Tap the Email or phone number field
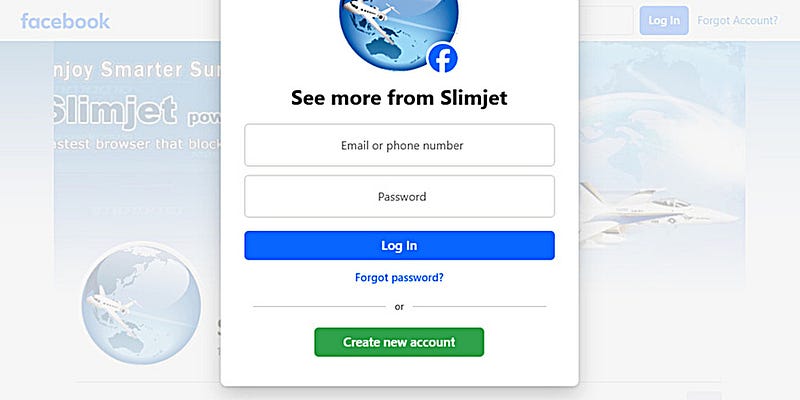The width and height of the screenshot is (800, 400). click(x=399, y=145)
